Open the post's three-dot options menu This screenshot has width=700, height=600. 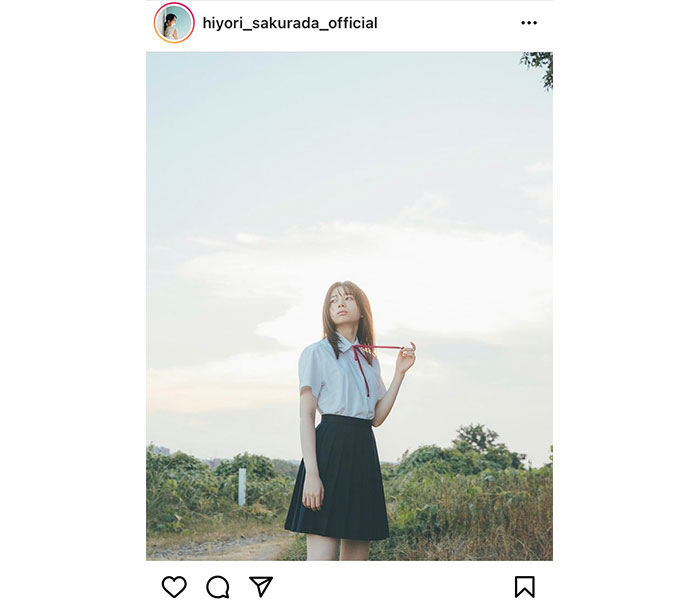(529, 23)
